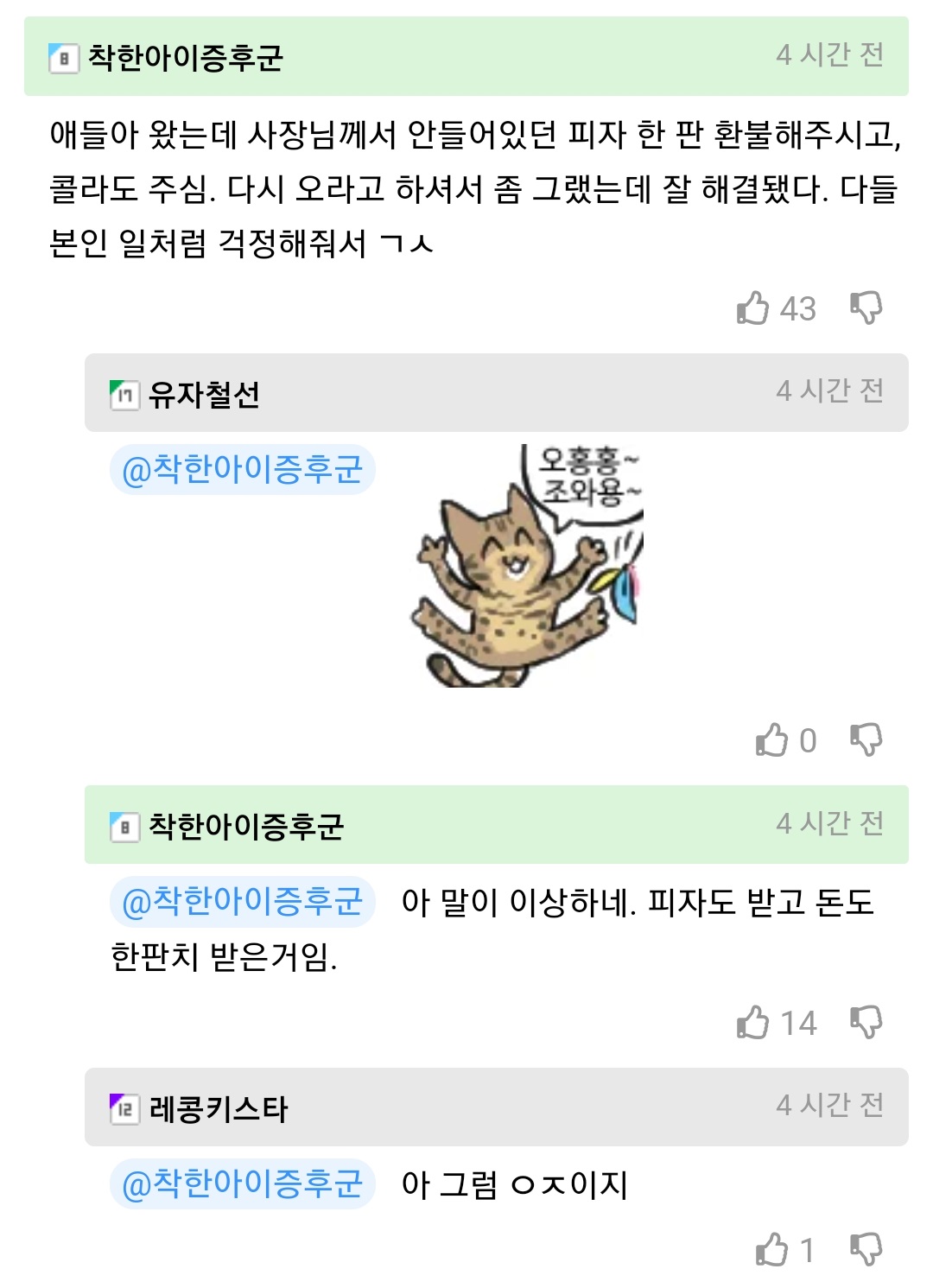Open top commenter 착한아이증후군's profile
Image resolution: width=933 pixels, height=1288 pixels.
pyautogui.click(x=185, y=58)
